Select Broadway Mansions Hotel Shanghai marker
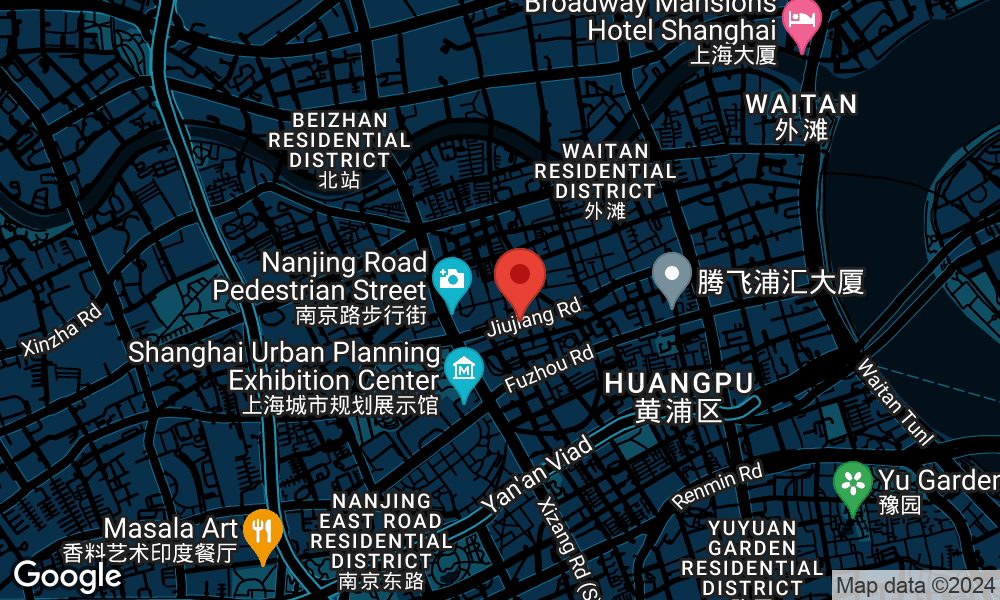Image resolution: width=1000 pixels, height=600 pixels. 801,22
